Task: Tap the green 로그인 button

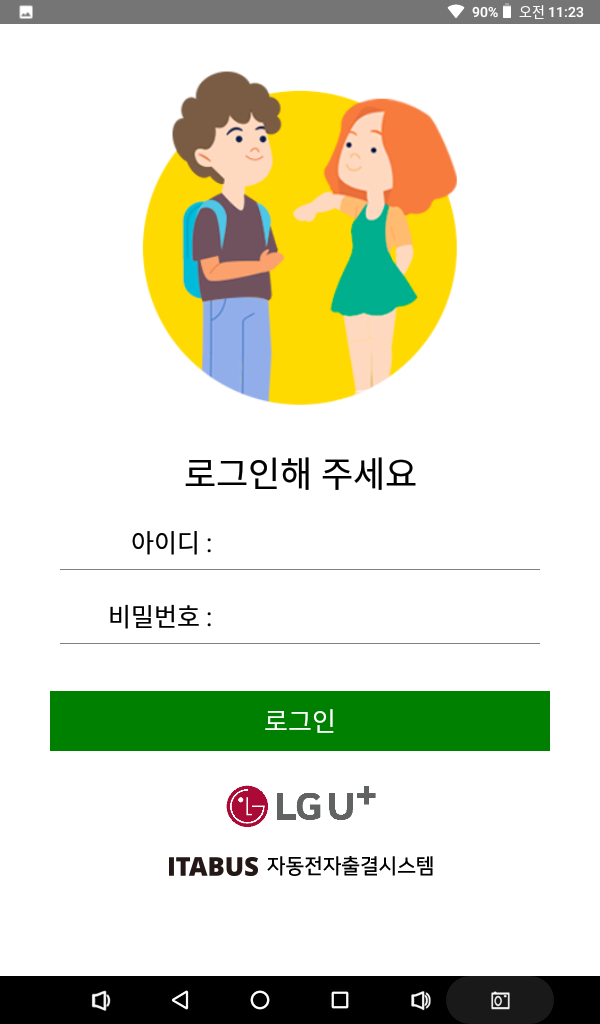Action: 300,721
